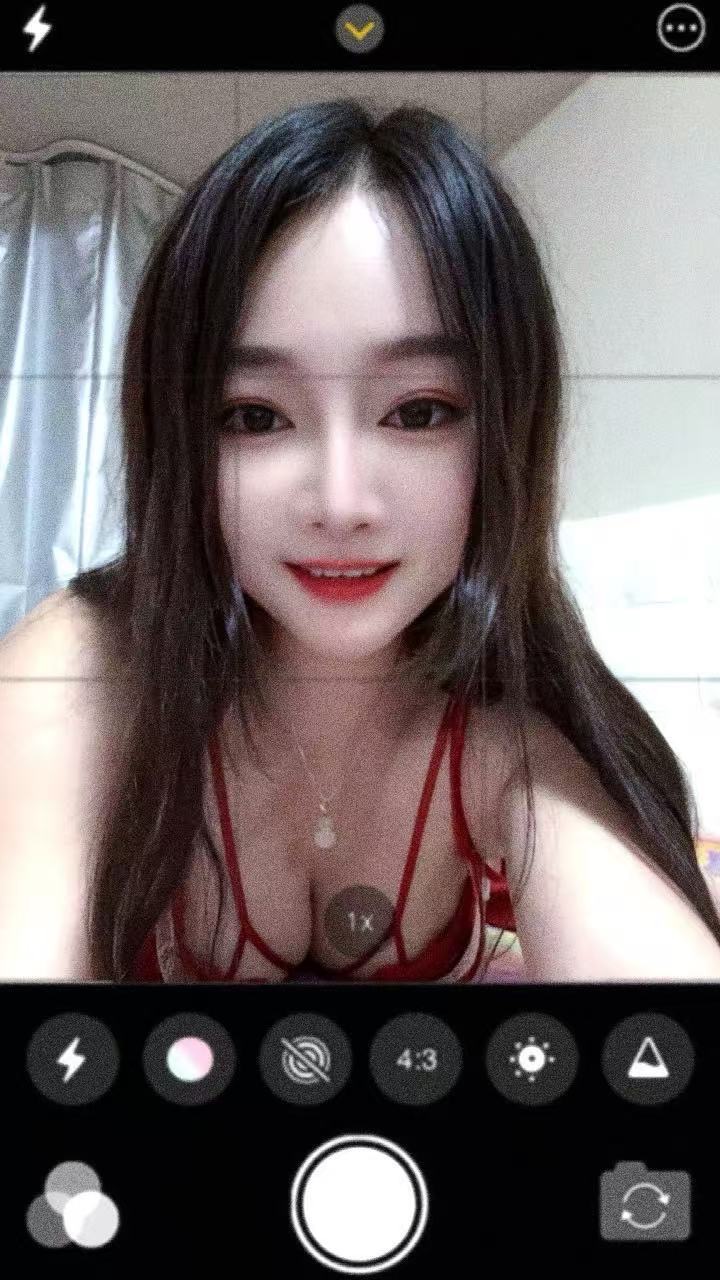
Task: Open the triangle filter control
Action: coord(647,1059)
